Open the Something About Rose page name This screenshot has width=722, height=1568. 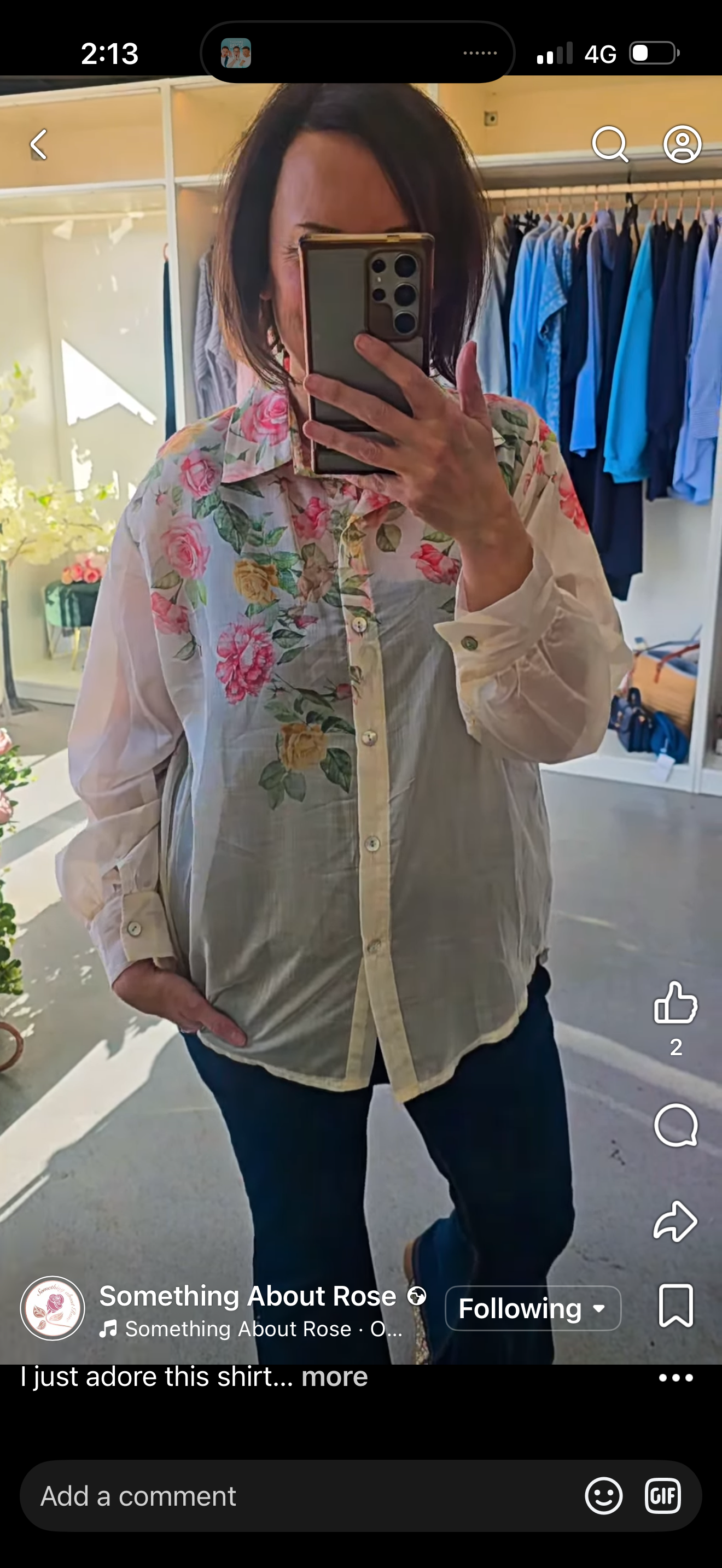click(248, 1296)
